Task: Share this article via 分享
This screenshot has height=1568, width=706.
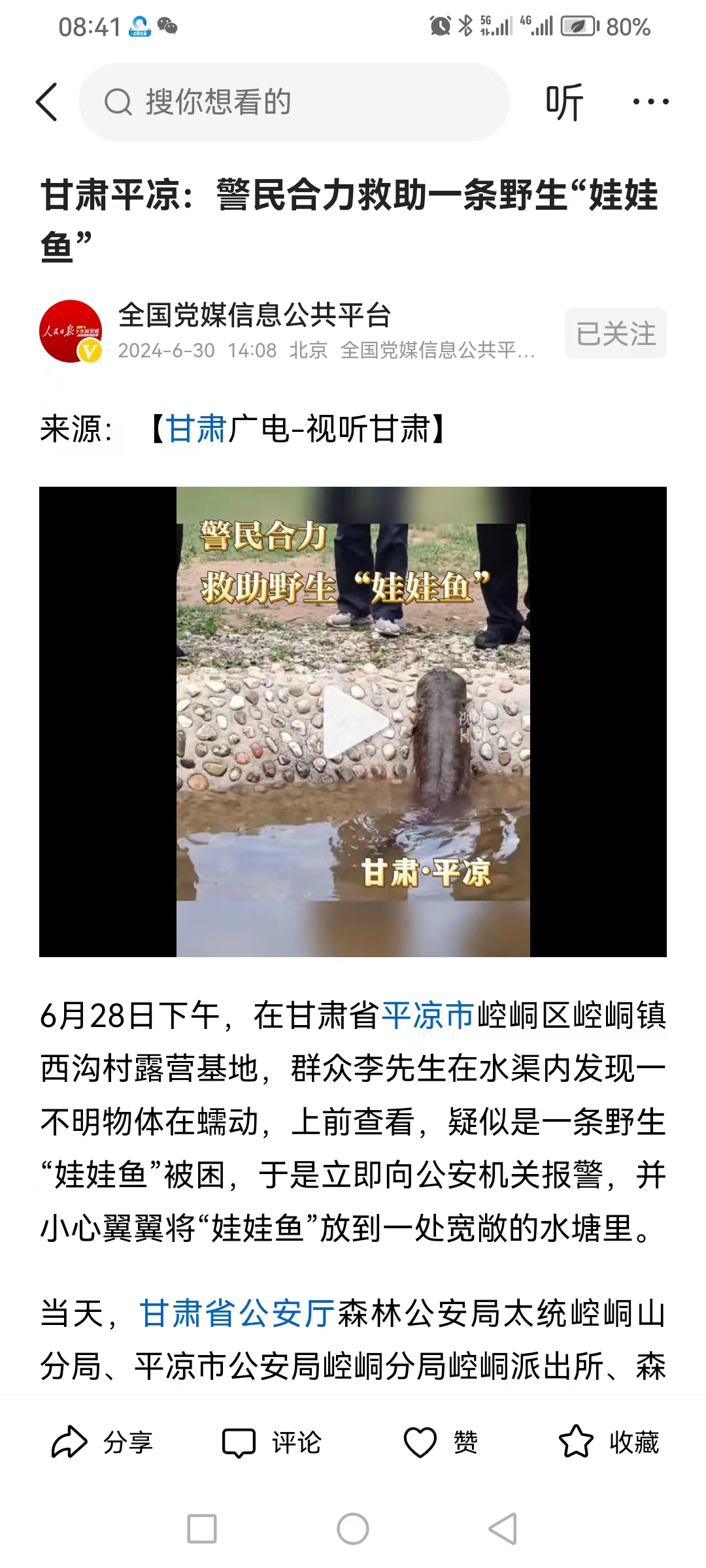Action: (102, 1443)
